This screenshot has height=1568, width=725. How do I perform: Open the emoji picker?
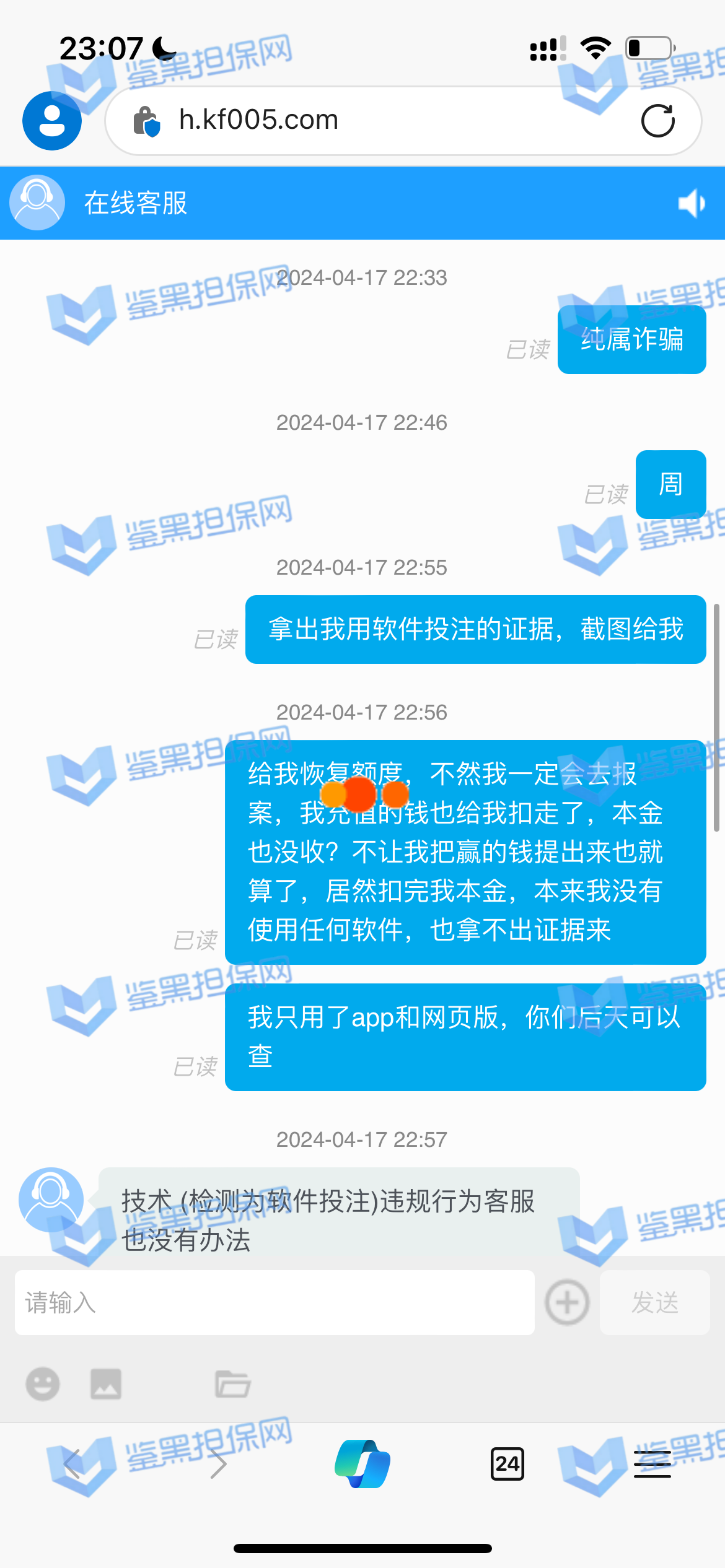point(43,1383)
